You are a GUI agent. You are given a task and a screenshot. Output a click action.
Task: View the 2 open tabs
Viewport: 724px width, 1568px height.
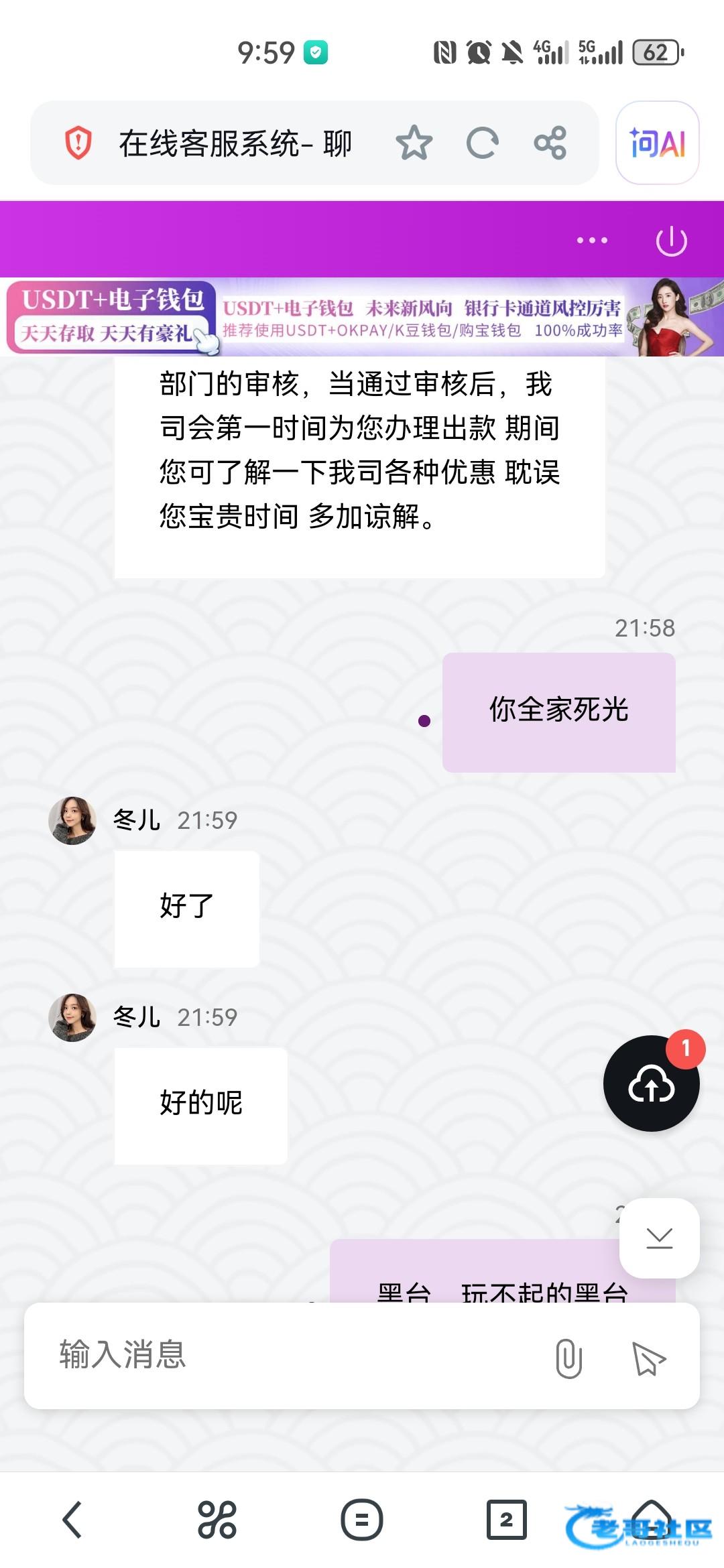[506, 1519]
